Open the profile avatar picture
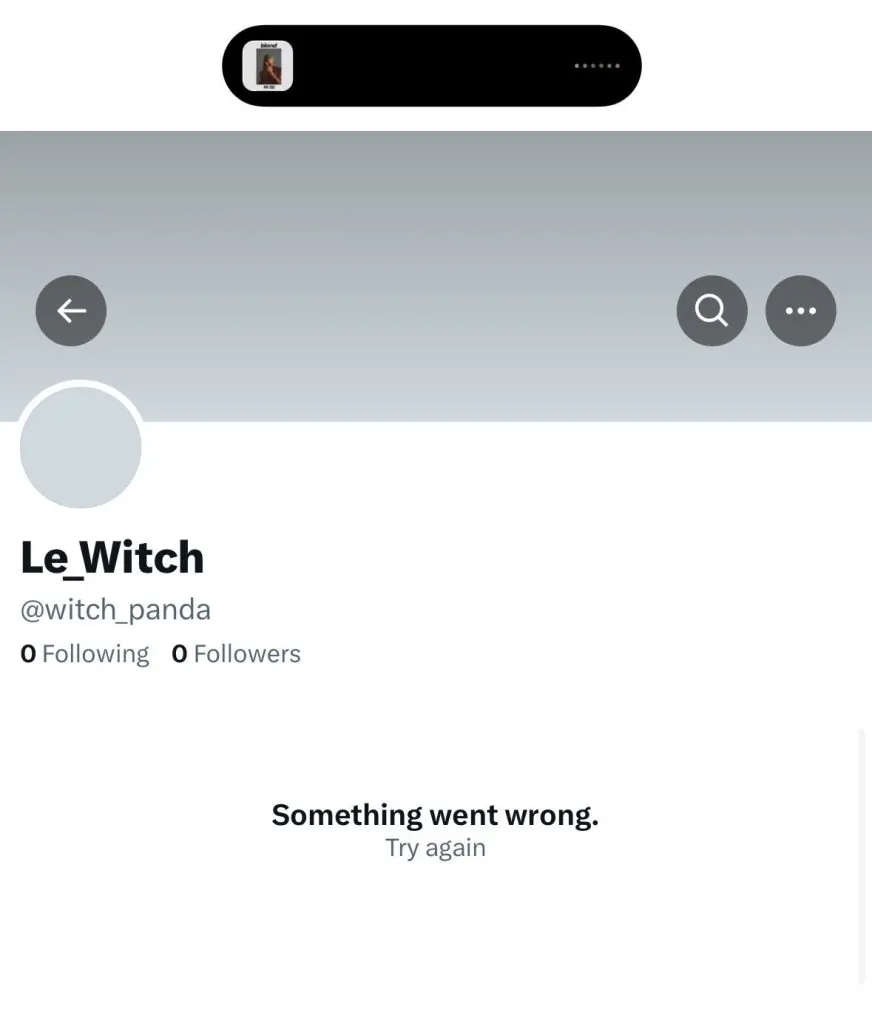This screenshot has width=872, height=1024. tap(81, 447)
